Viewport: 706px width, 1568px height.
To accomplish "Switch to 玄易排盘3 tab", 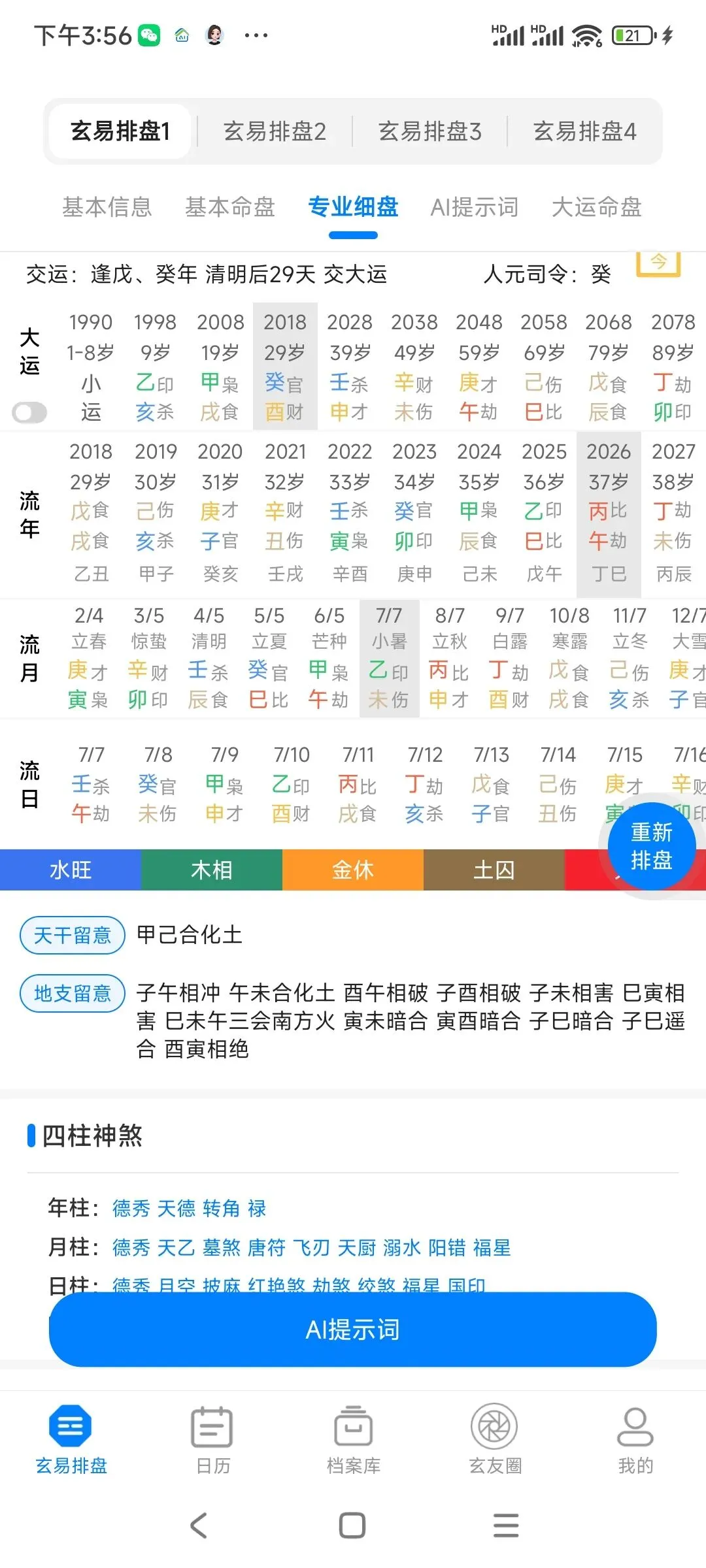I will 429,131.
